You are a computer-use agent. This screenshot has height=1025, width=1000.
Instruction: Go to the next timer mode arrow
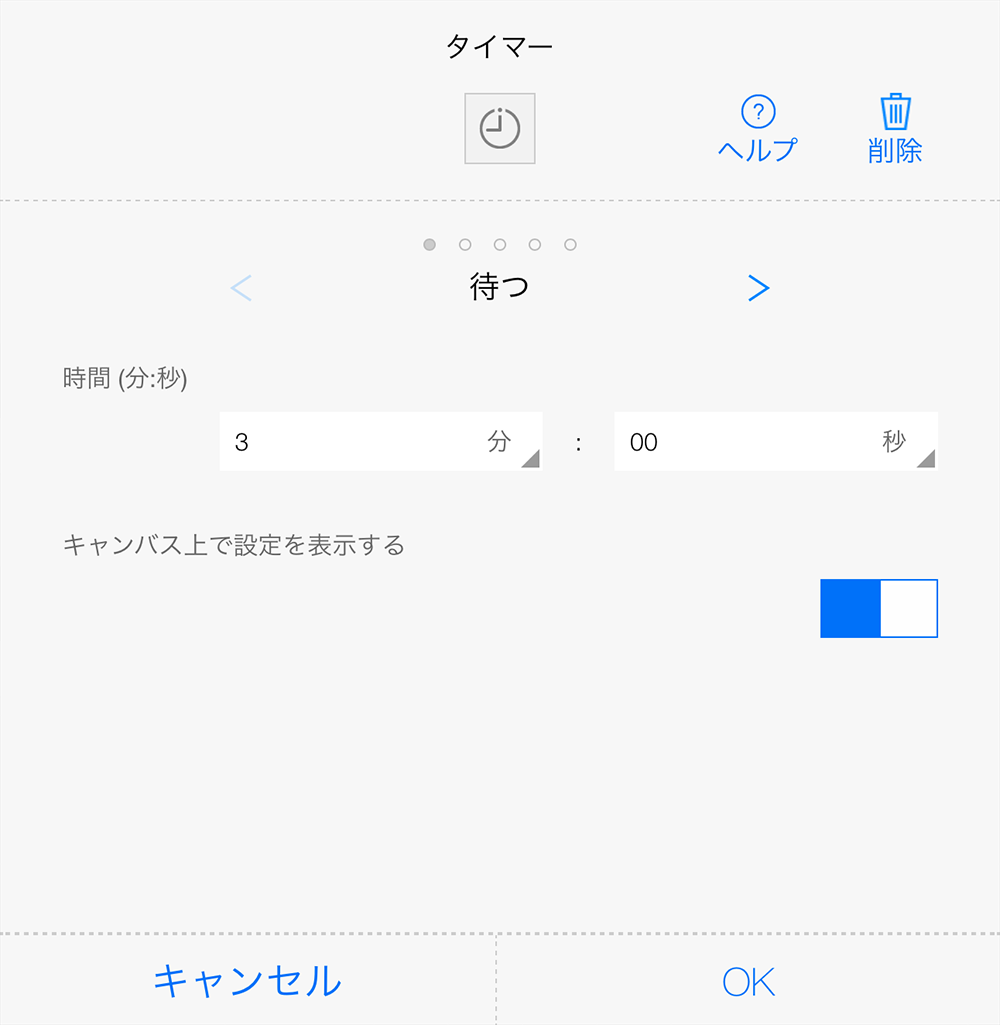click(758, 288)
